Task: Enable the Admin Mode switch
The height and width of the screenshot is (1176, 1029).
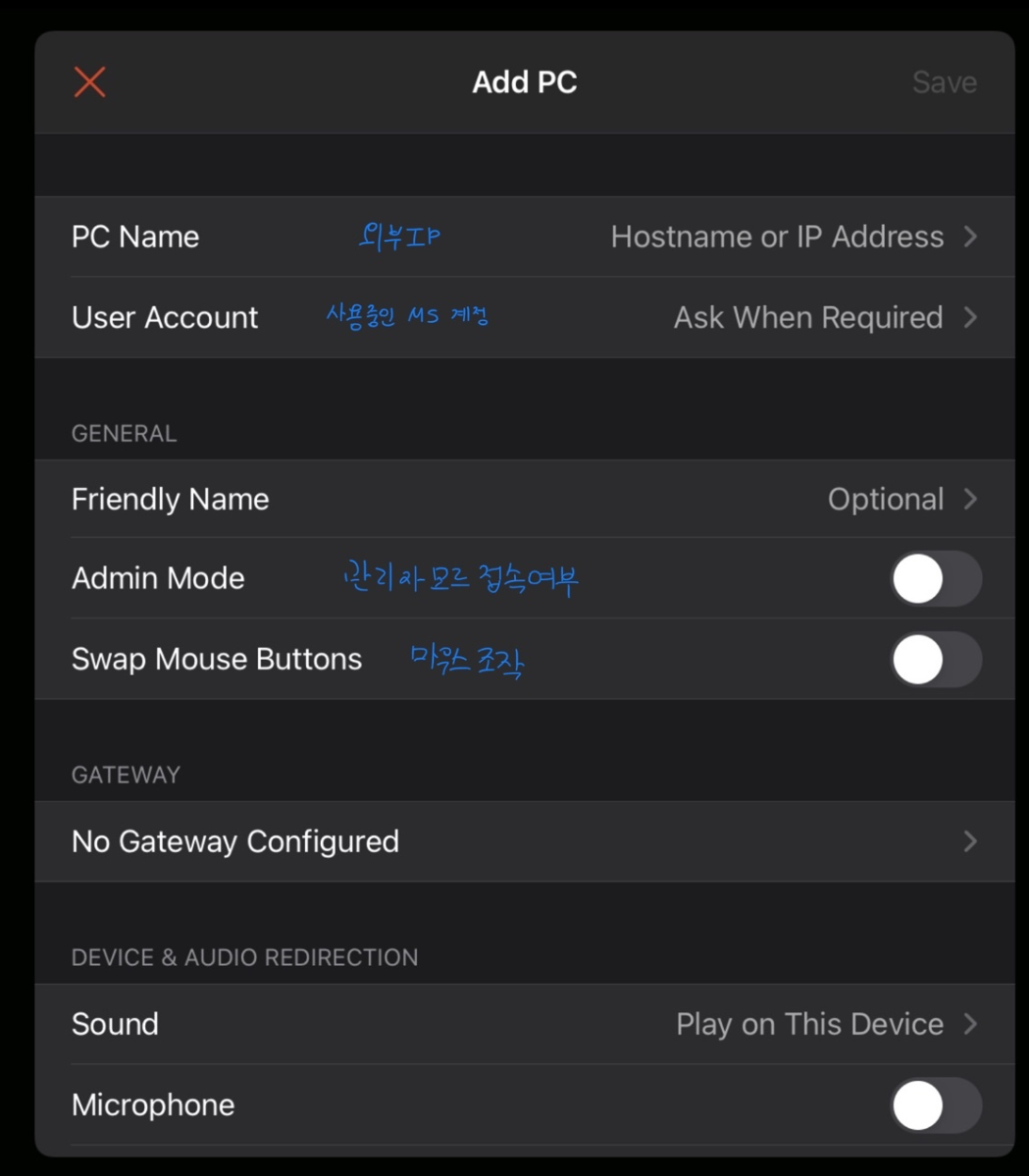Action: (935, 579)
